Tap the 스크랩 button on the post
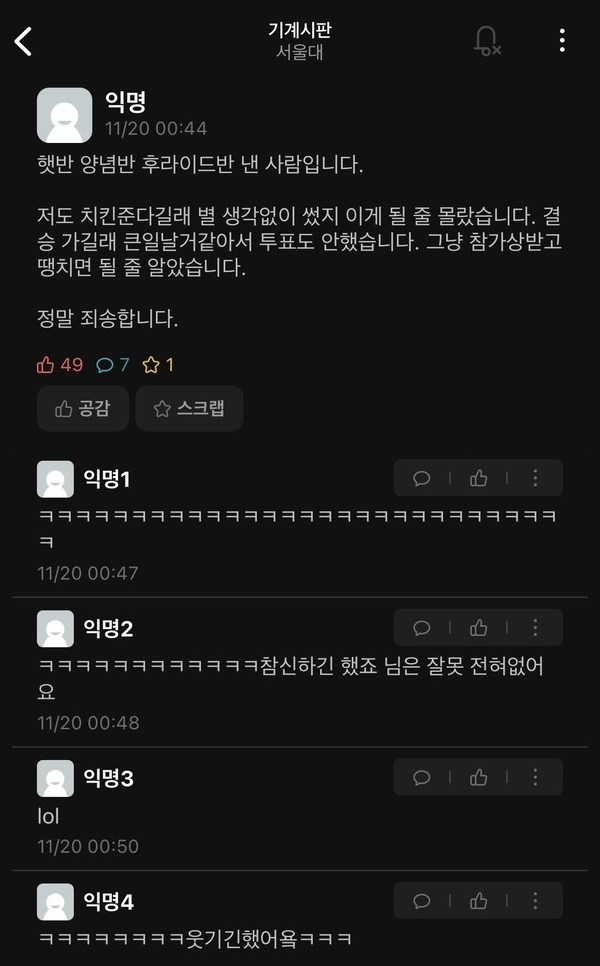 pos(189,408)
